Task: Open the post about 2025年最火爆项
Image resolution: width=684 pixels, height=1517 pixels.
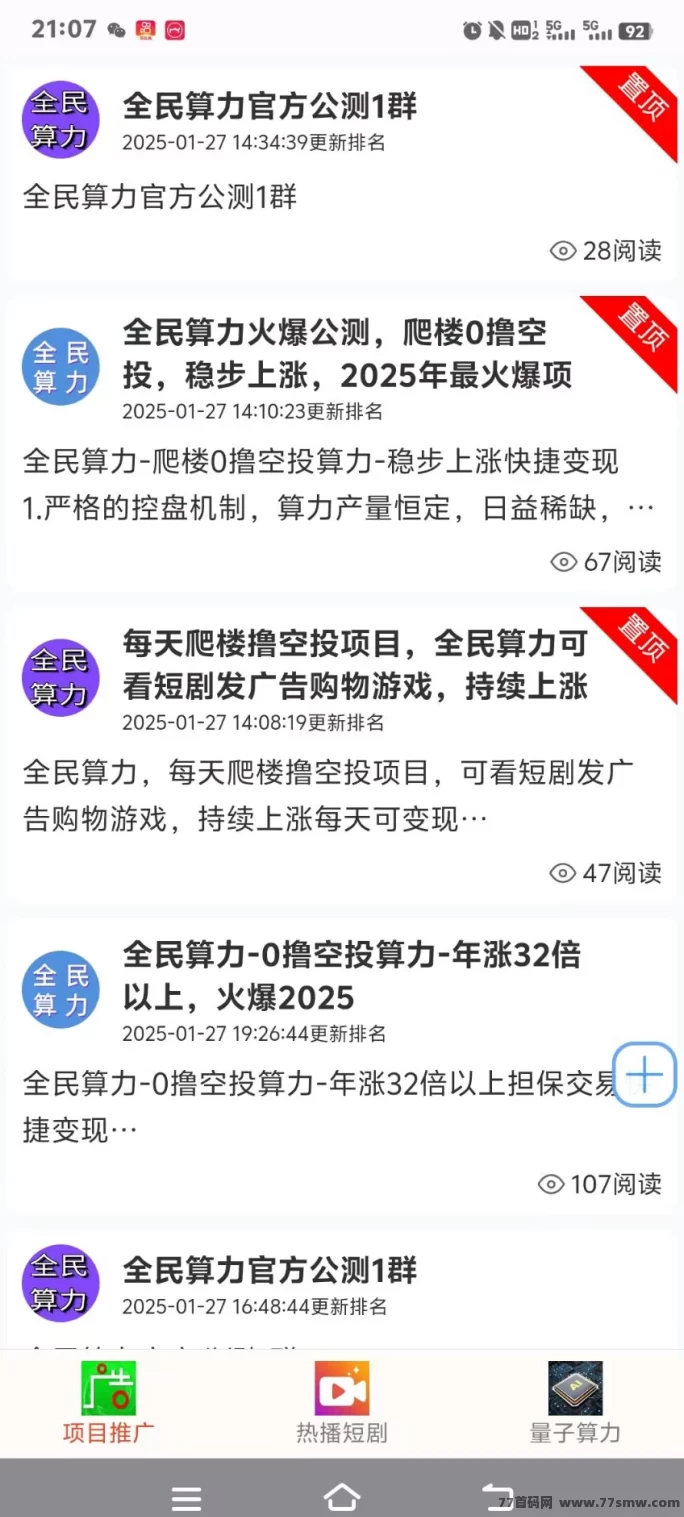Action: [x=342, y=443]
